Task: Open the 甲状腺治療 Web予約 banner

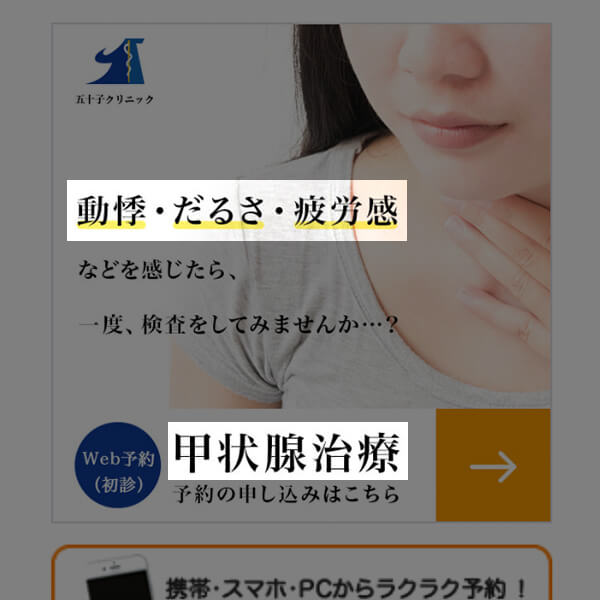Action: 300,465
